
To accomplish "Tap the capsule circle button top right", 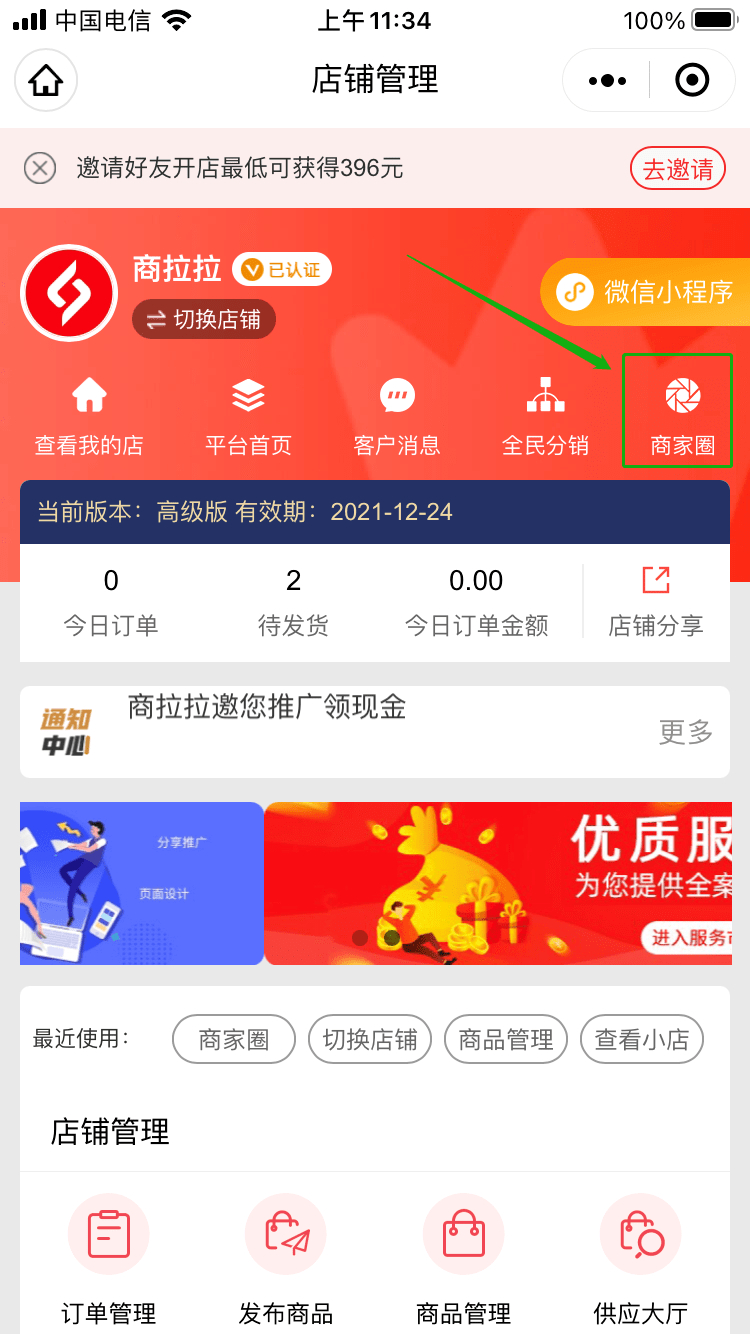I will point(691,79).
